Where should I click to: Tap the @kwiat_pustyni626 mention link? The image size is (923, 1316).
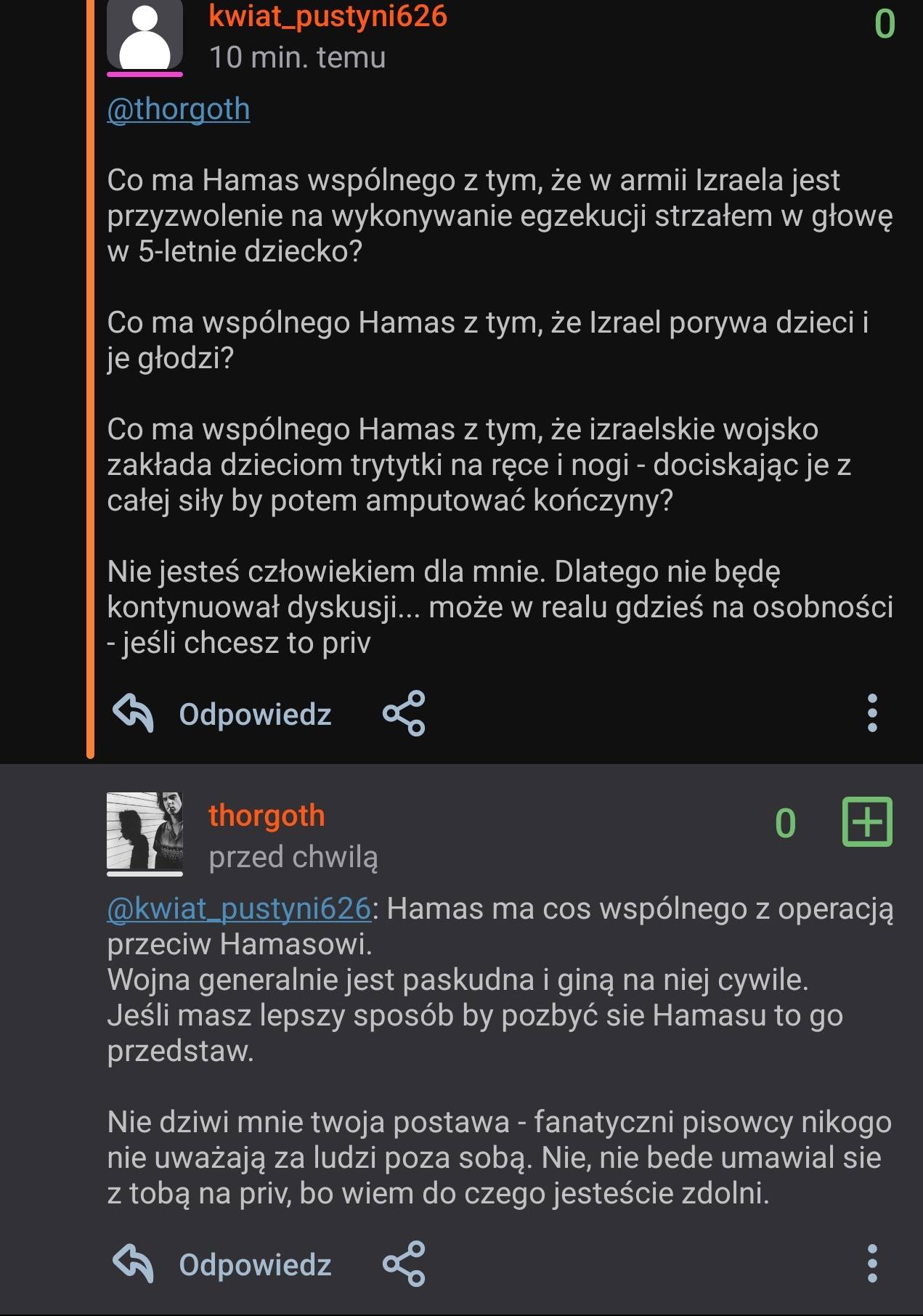239,909
